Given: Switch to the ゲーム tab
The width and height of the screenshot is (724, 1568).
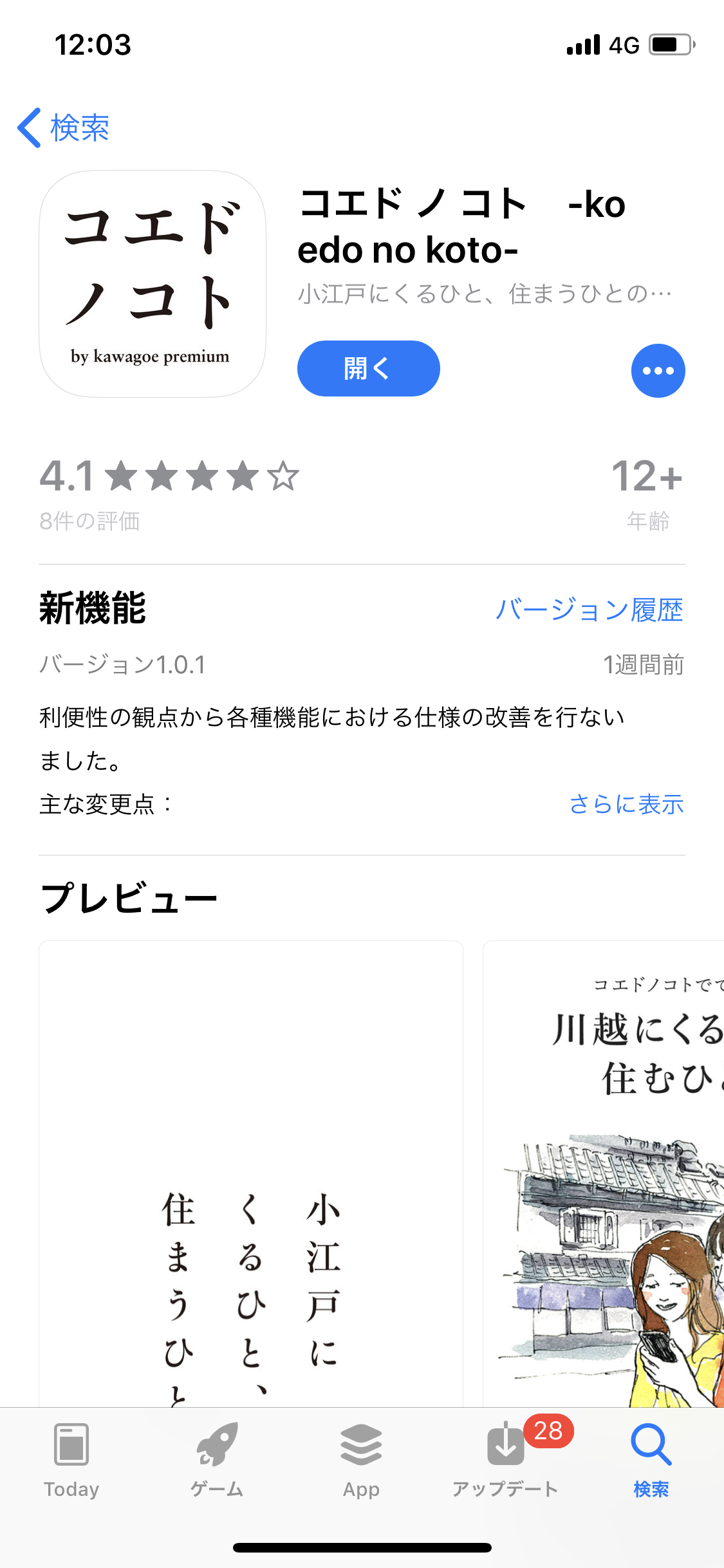Looking at the screenshot, I should point(217,1461).
